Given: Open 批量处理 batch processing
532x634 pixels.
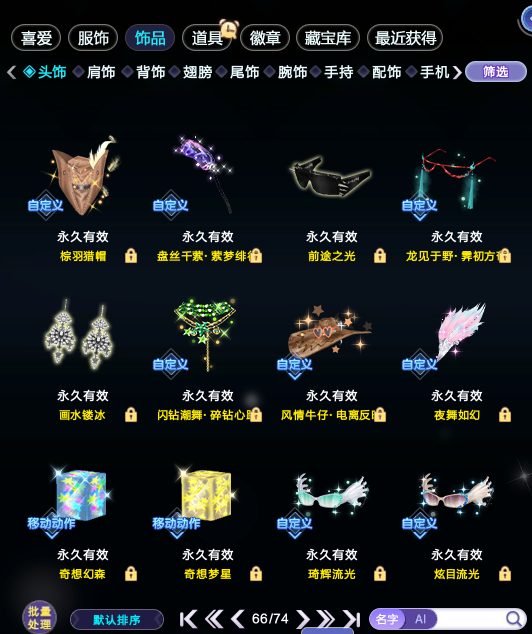Looking at the screenshot, I should (39, 617).
